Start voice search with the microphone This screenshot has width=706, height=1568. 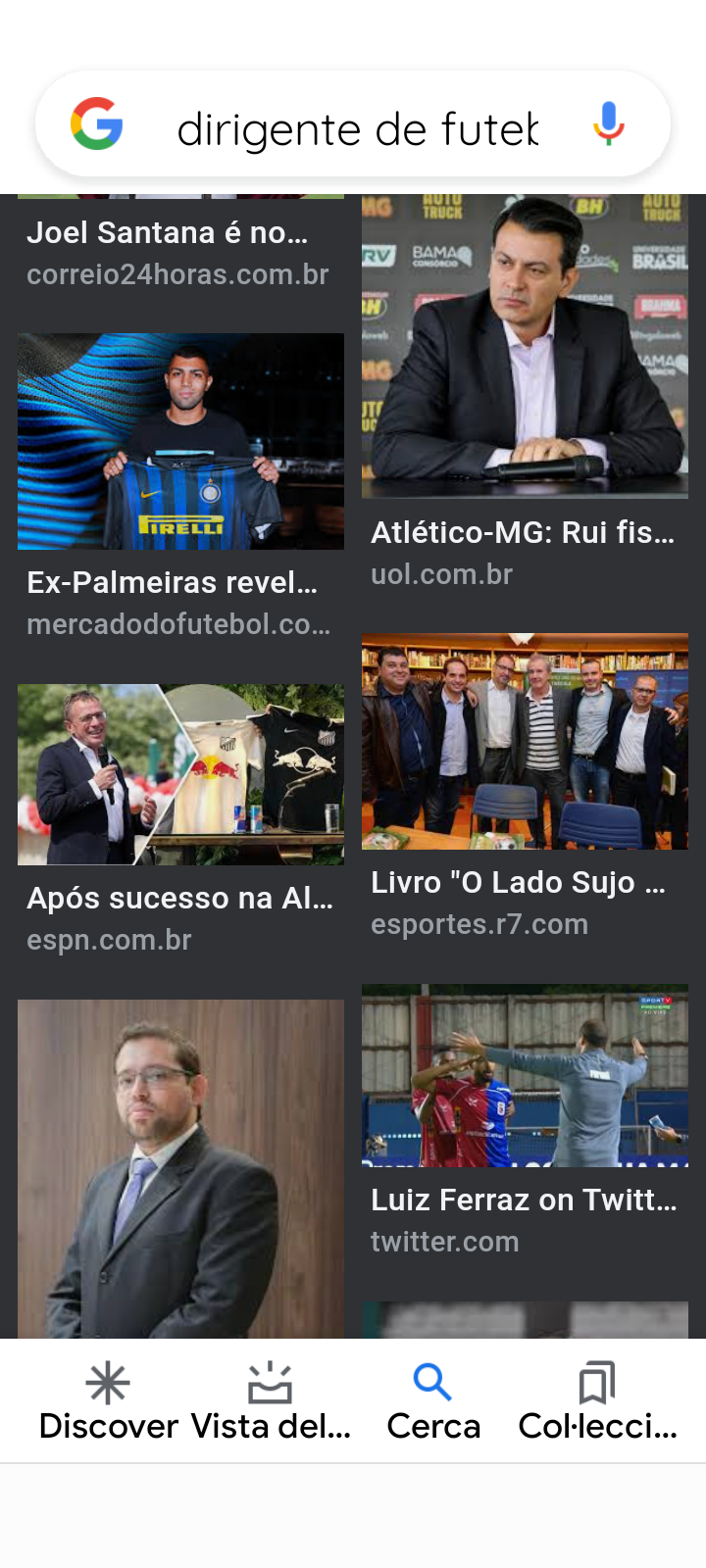click(x=608, y=124)
